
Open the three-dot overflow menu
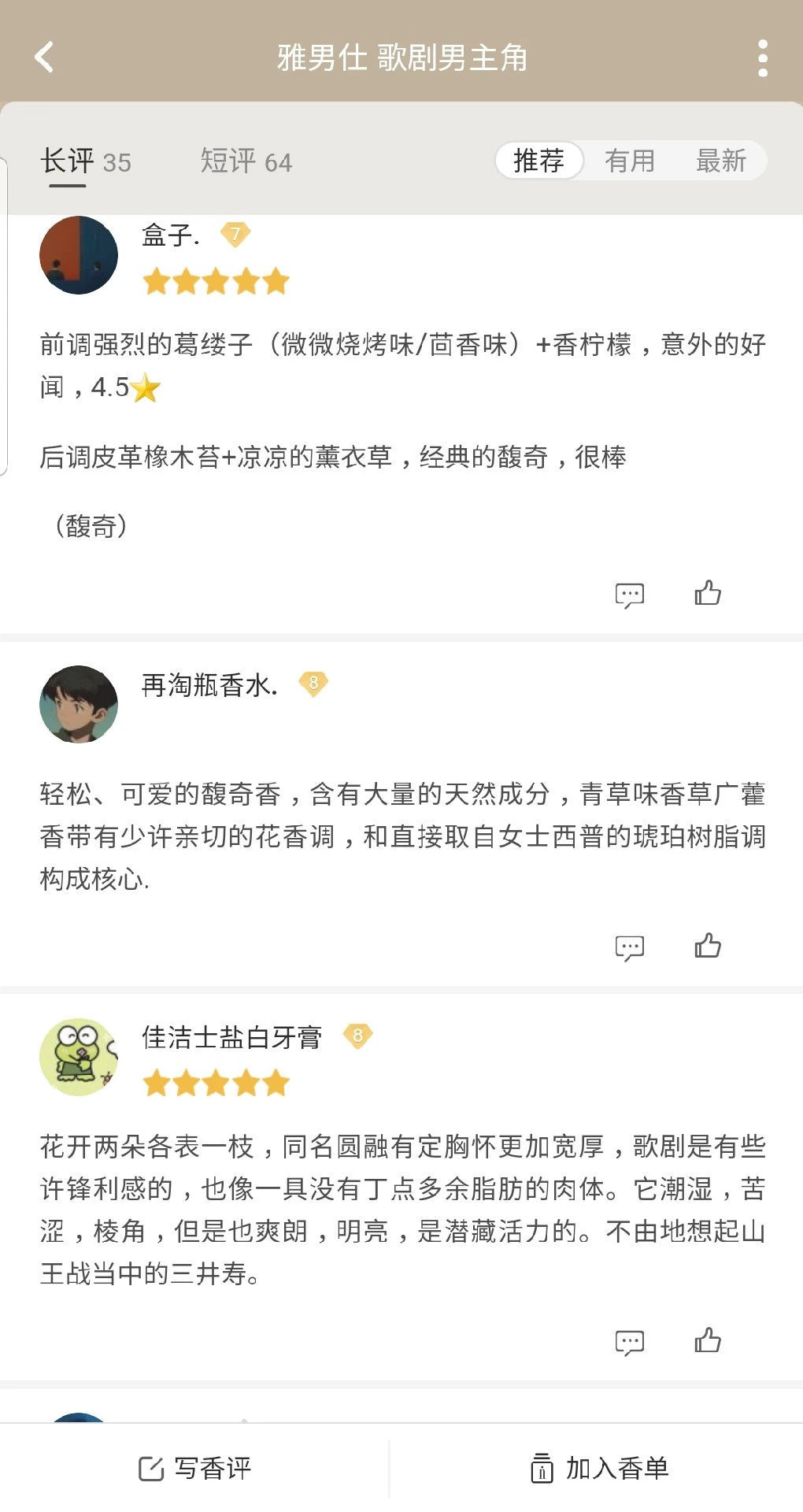[762, 58]
